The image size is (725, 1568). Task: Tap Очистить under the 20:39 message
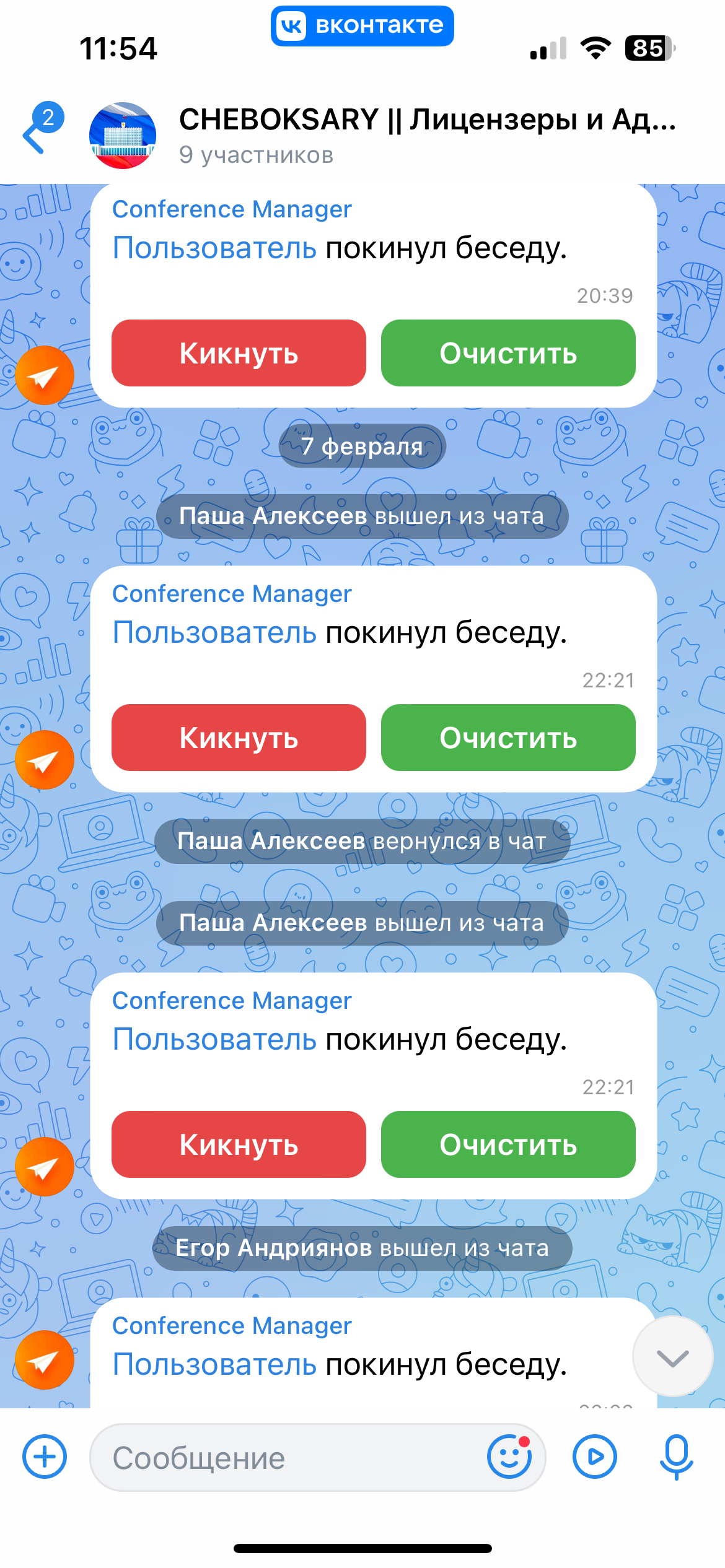pos(508,353)
